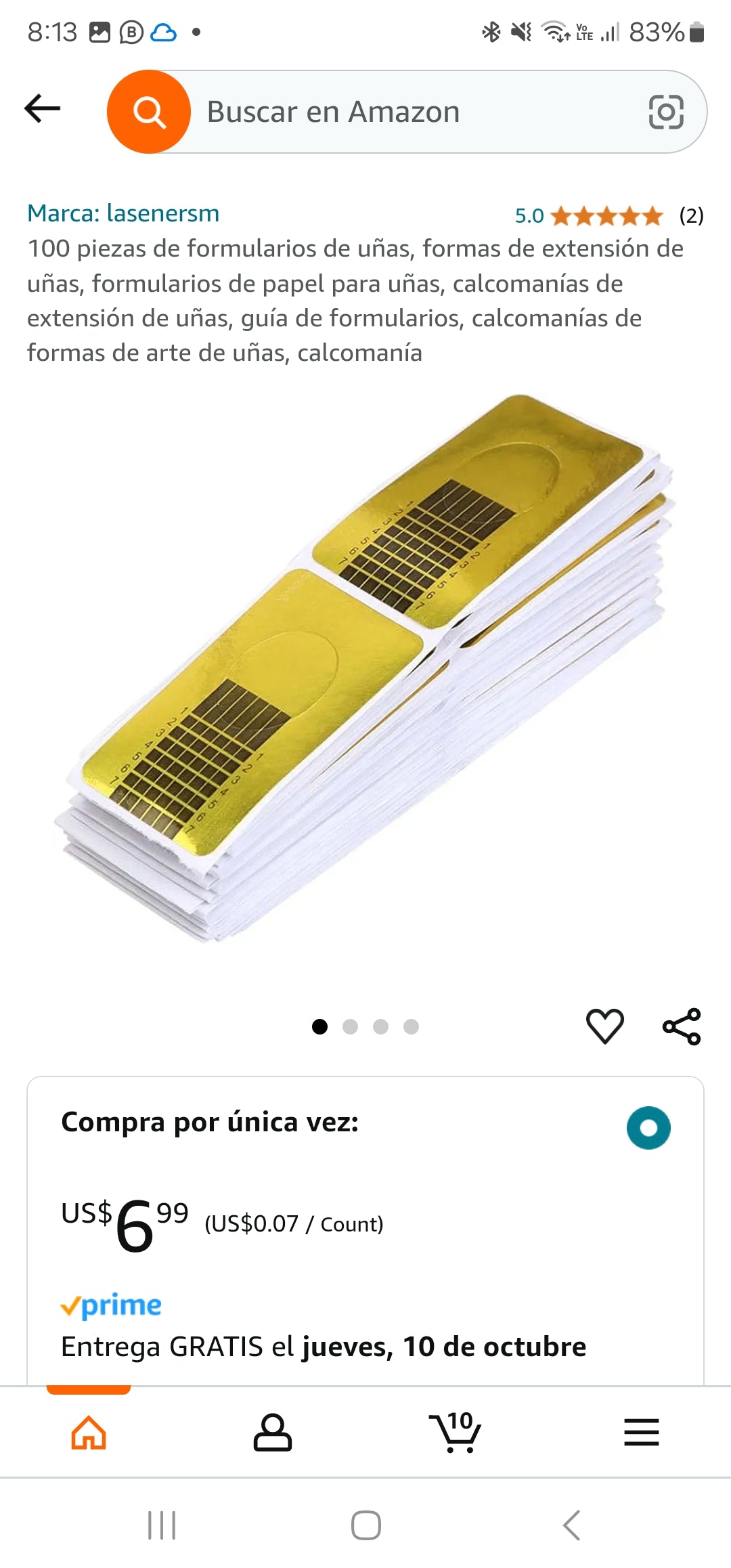Image resolution: width=731 pixels, height=1568 pixels.
Task: Add product to wish list heart
Action: tap(604, 1026)
